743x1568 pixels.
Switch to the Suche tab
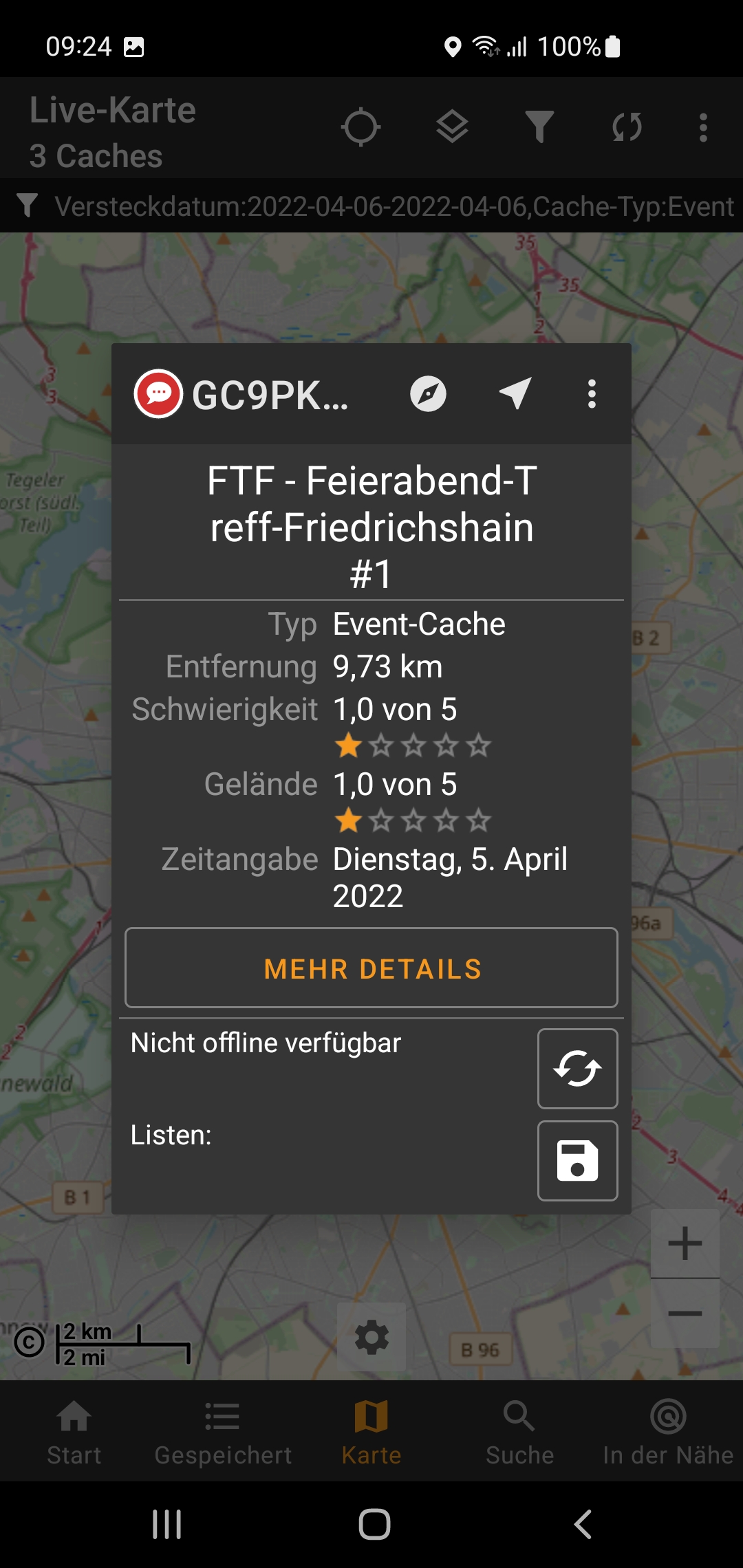[x=519, y=1434]
